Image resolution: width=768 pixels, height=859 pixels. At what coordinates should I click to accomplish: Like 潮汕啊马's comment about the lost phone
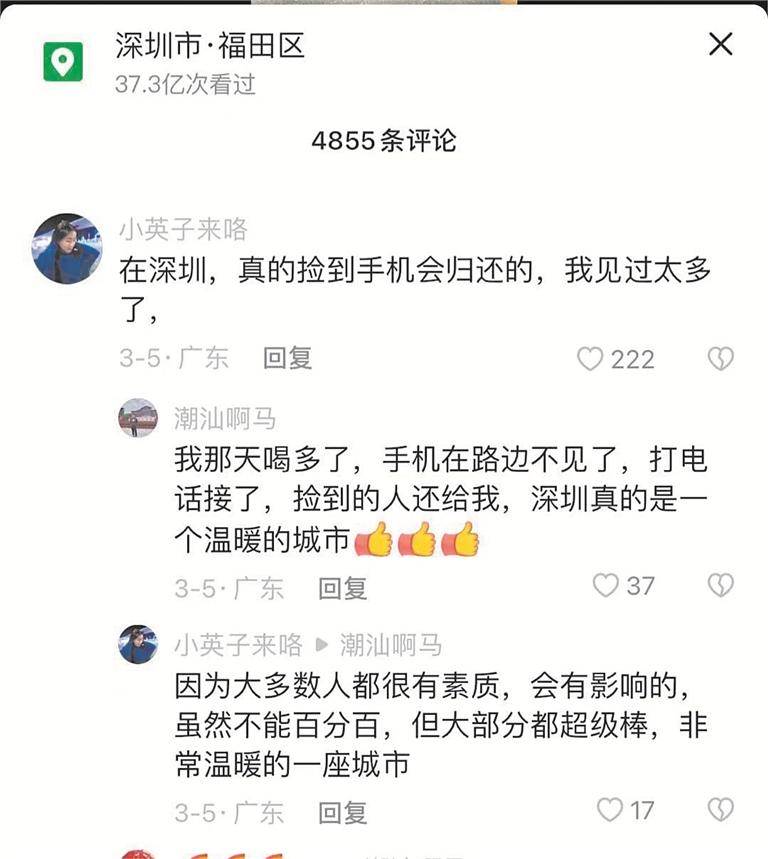click(606, 585)
